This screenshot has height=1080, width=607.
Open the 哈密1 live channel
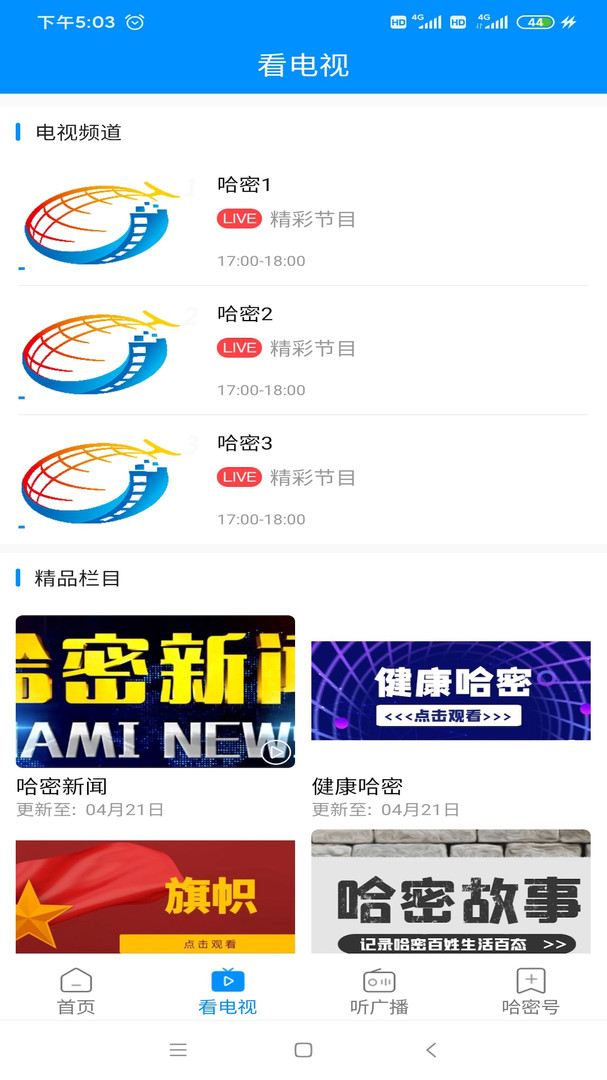coord(303,222)
